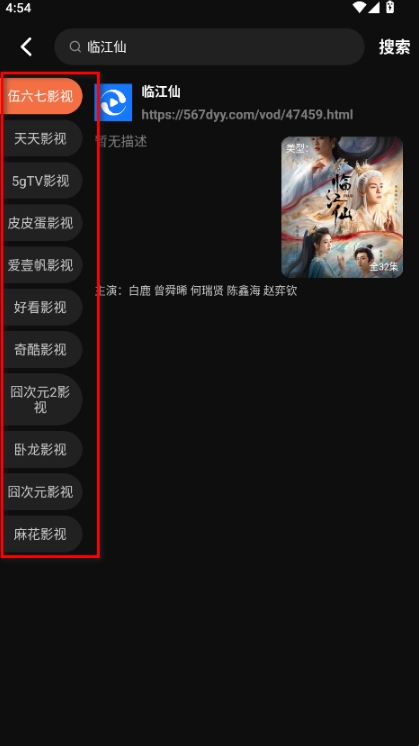419x746 pixels.
Task: Choose the 爱壹帆影视 source
Action: coord(41,265)
